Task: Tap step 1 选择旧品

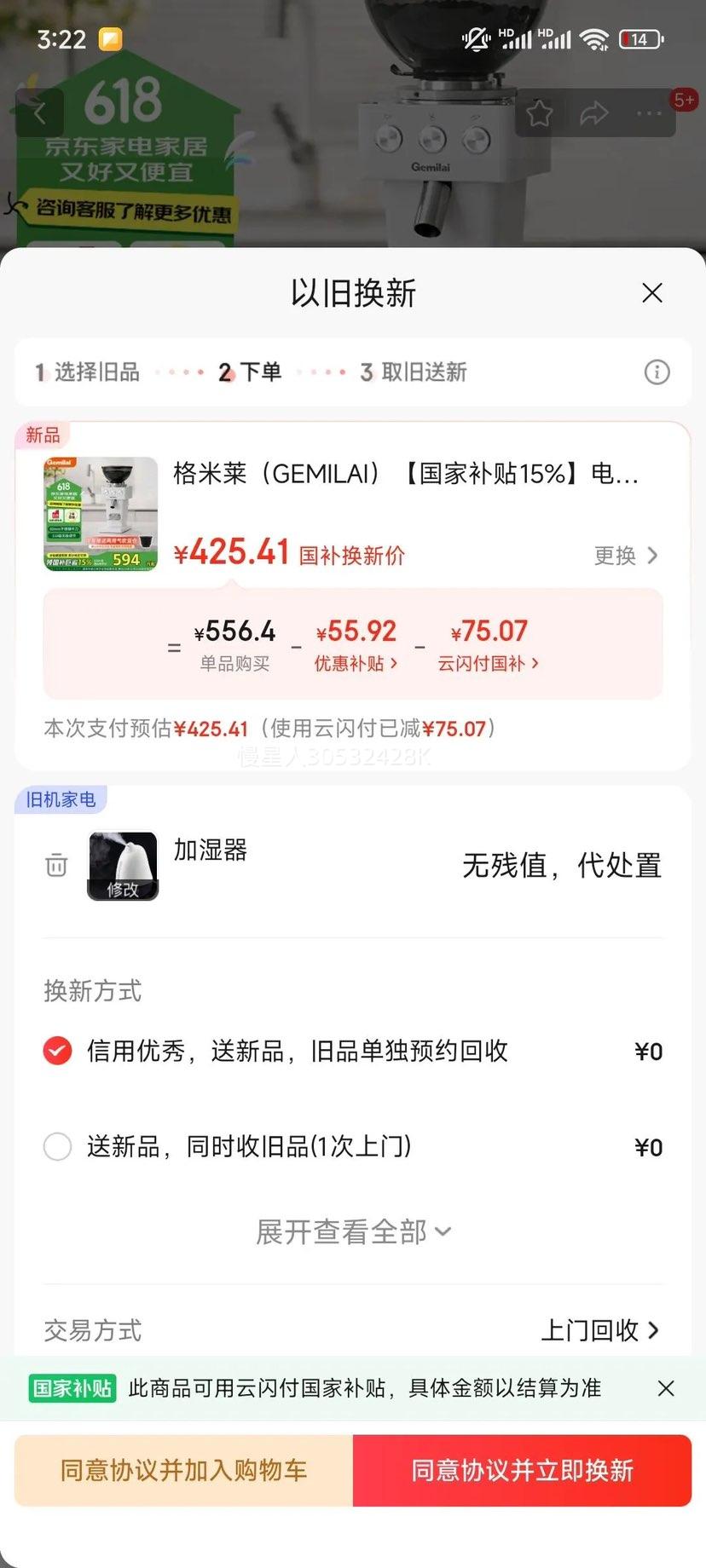Action: point(90,372)
